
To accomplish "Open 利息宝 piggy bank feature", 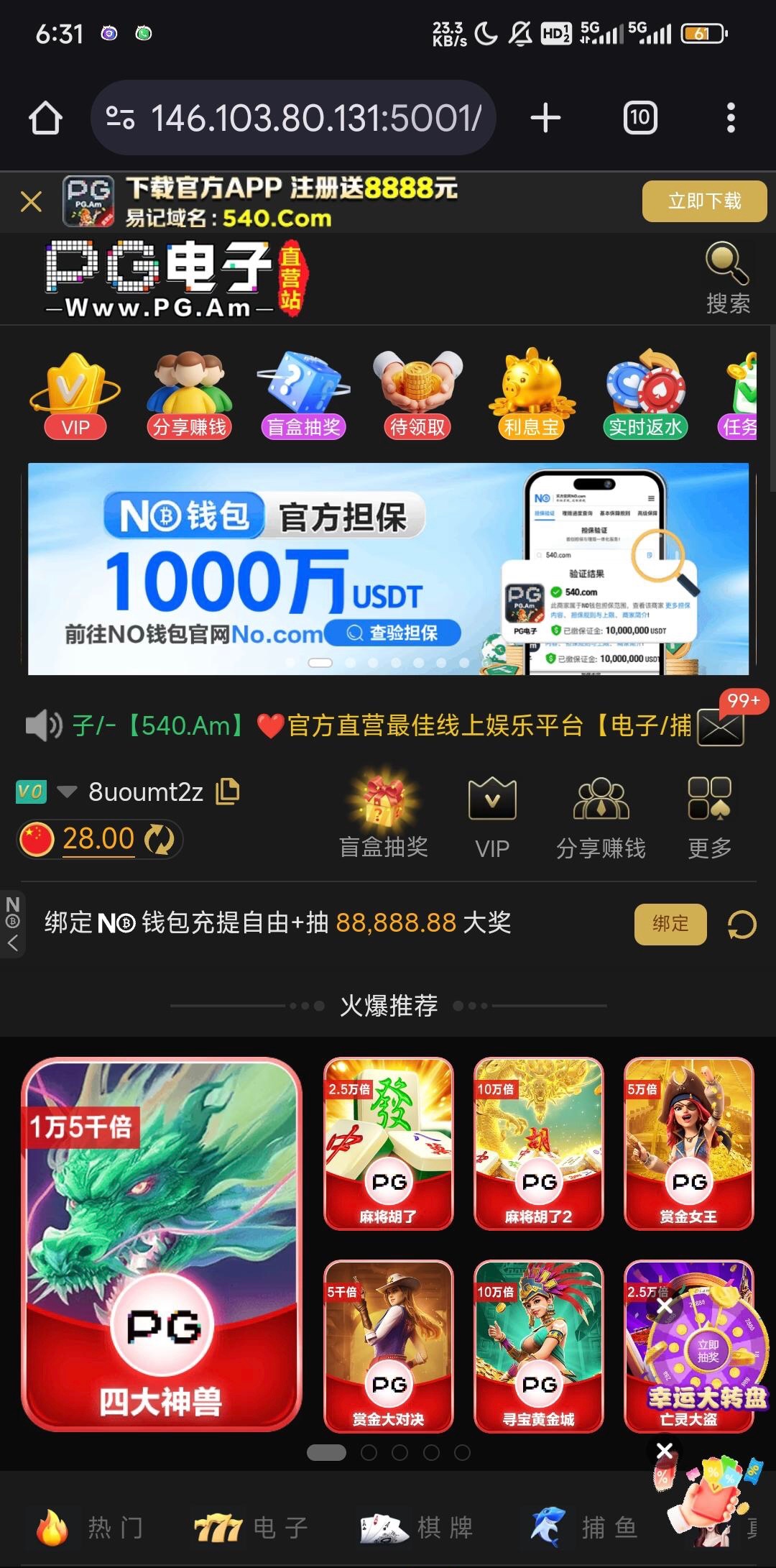I will pyautogui.click(x=531, y=395).
